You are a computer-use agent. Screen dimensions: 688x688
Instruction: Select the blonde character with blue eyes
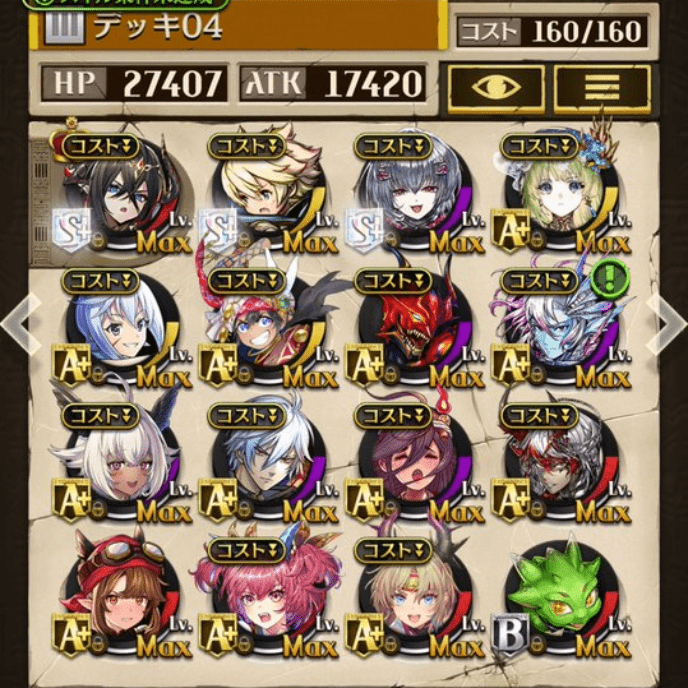(x=411, y=597)
